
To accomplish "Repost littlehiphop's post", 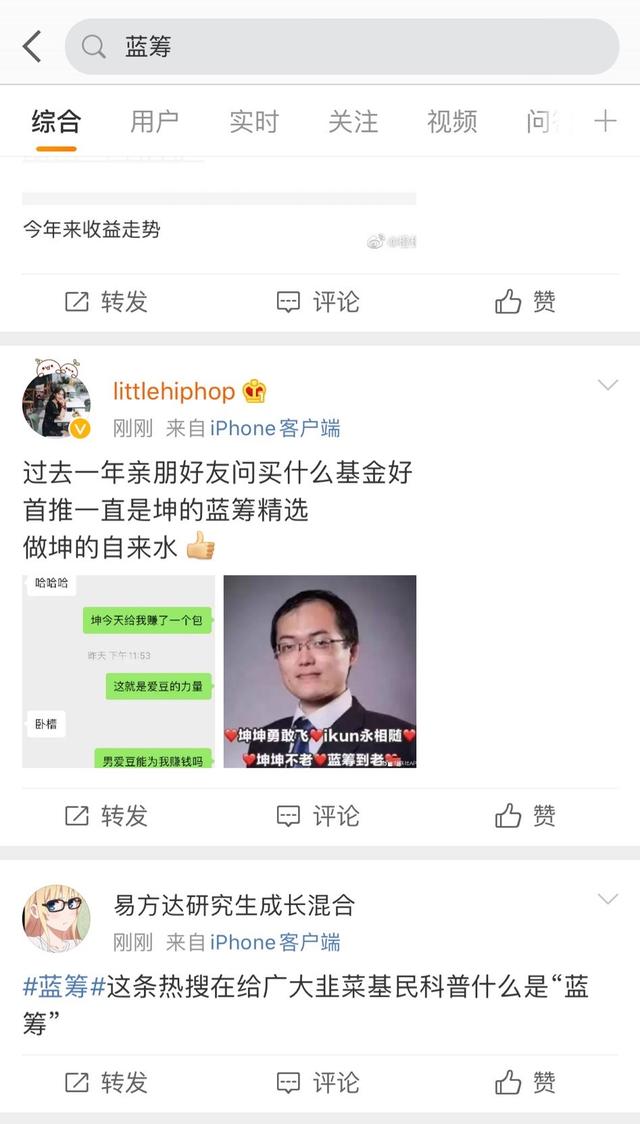I will pos(106,816).
